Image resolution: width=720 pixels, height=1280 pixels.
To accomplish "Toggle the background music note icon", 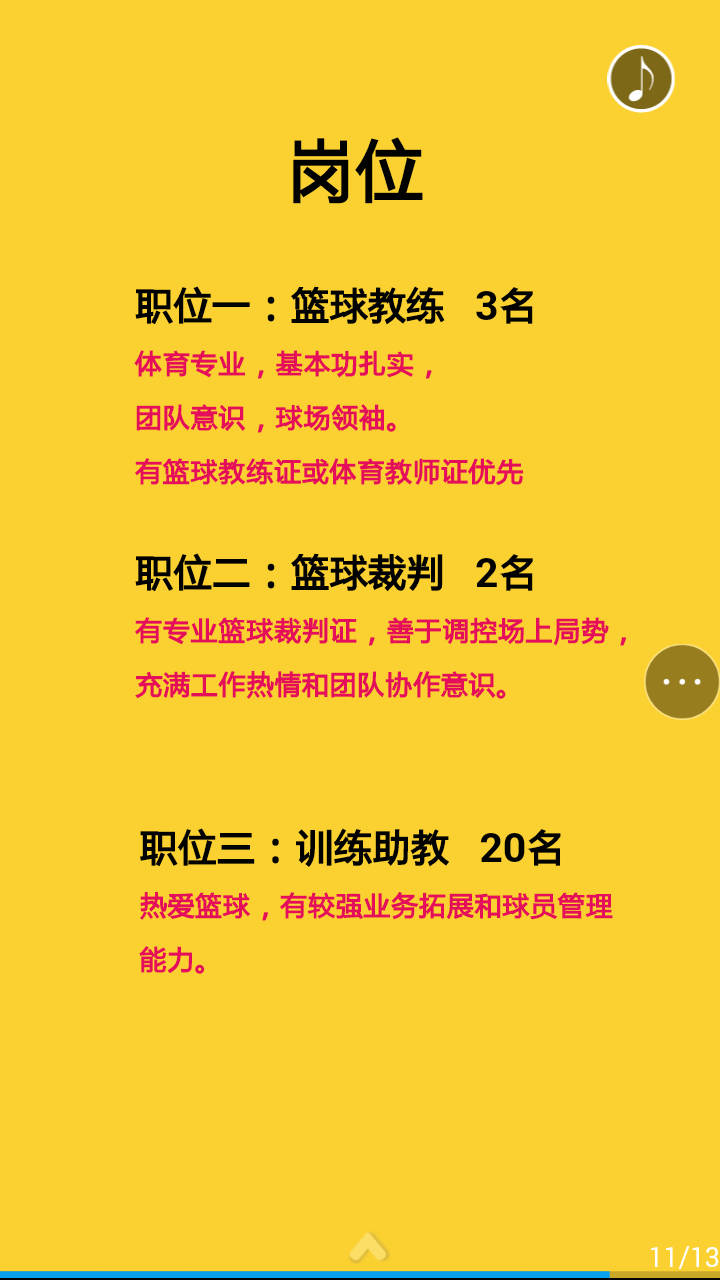I will [x=641, y=79].
